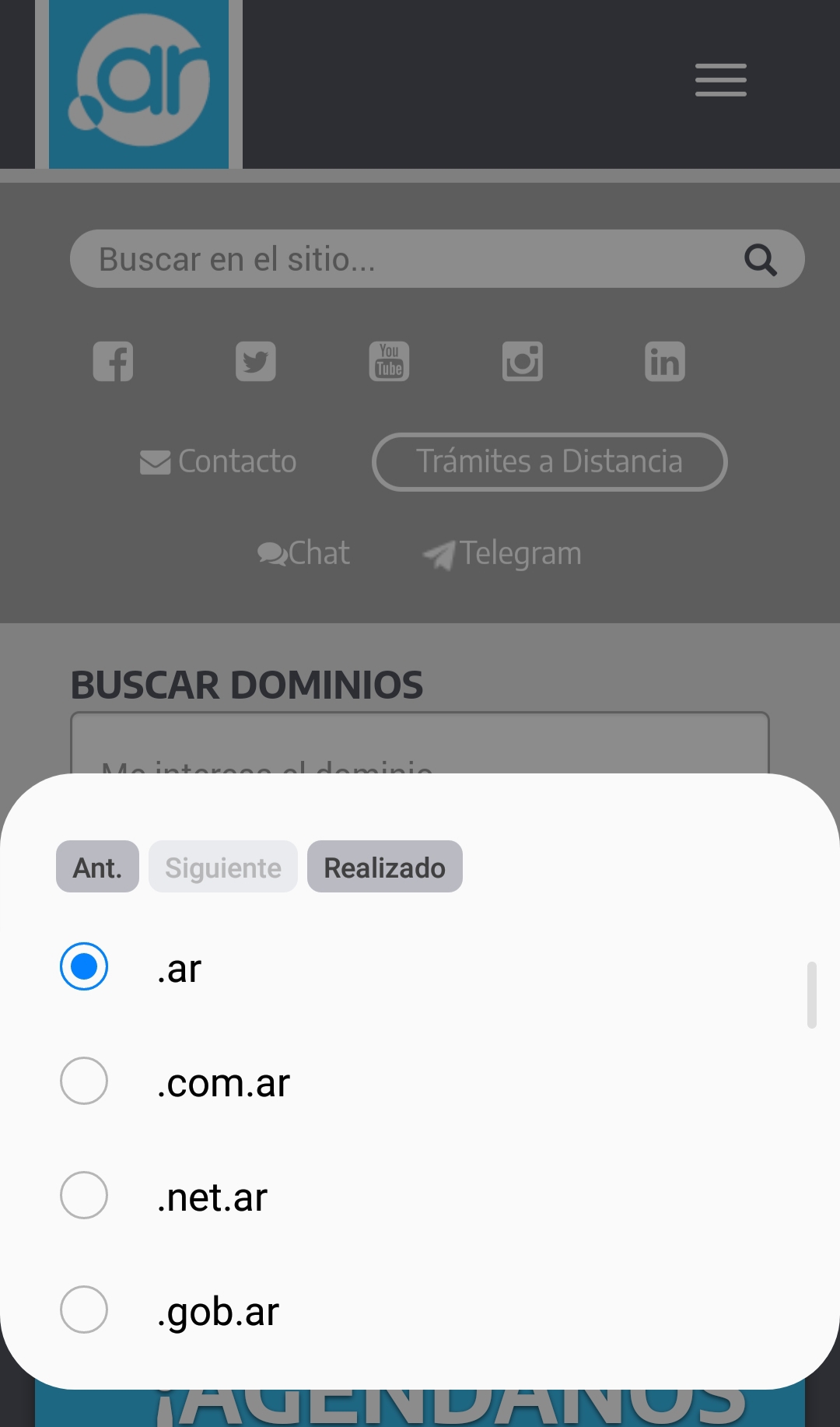
Task: Open the LinkedIn icon
Action: click(x=665, y=362)
